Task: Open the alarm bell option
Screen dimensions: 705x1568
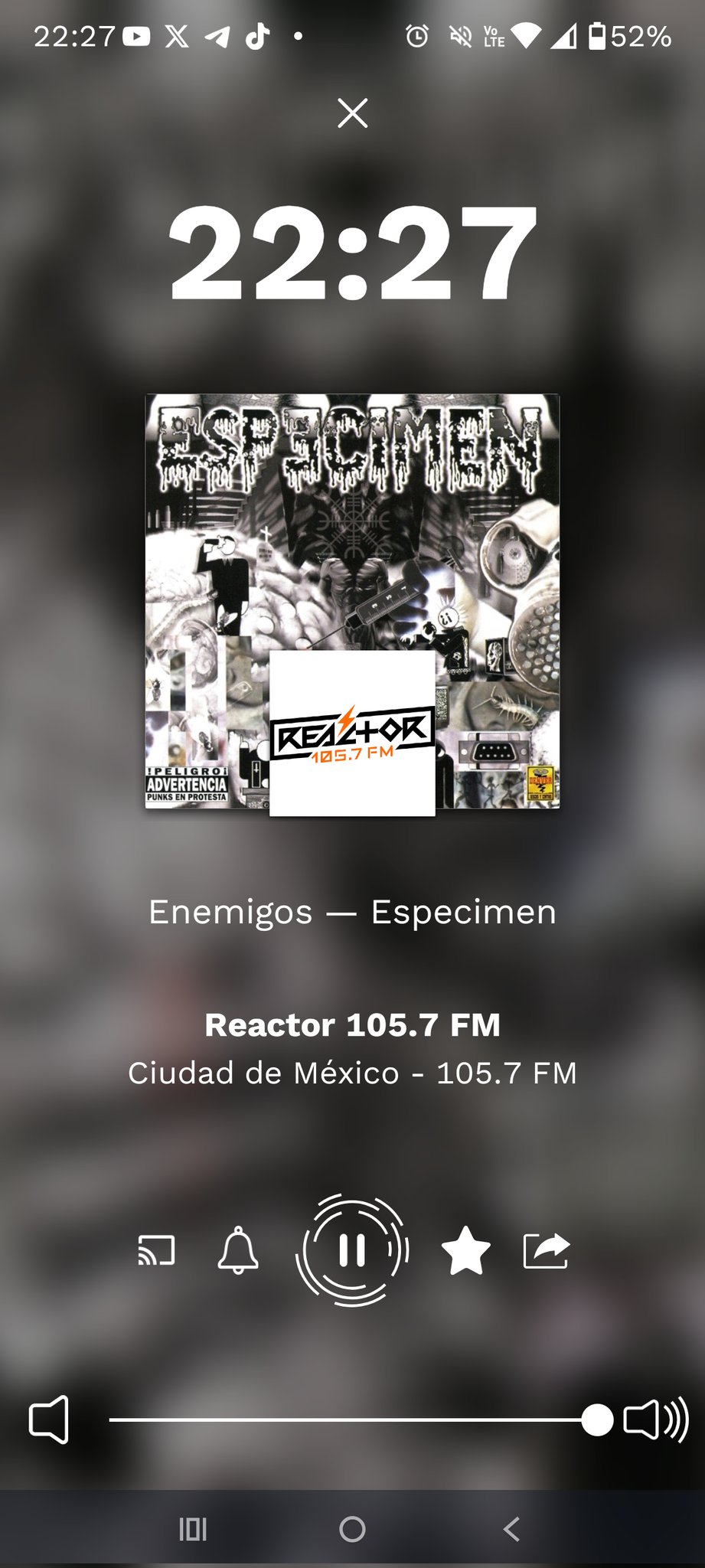Action: pos(238,1251)
